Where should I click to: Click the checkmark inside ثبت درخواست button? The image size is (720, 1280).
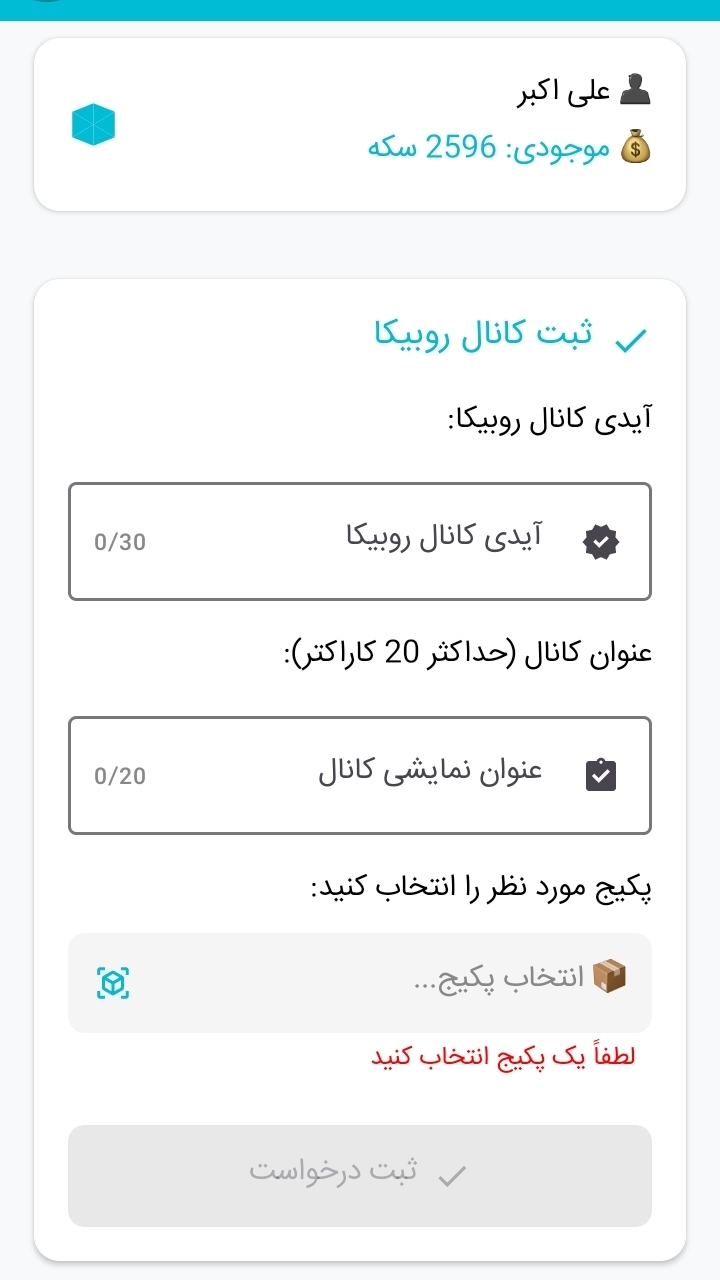point(454,1176)
